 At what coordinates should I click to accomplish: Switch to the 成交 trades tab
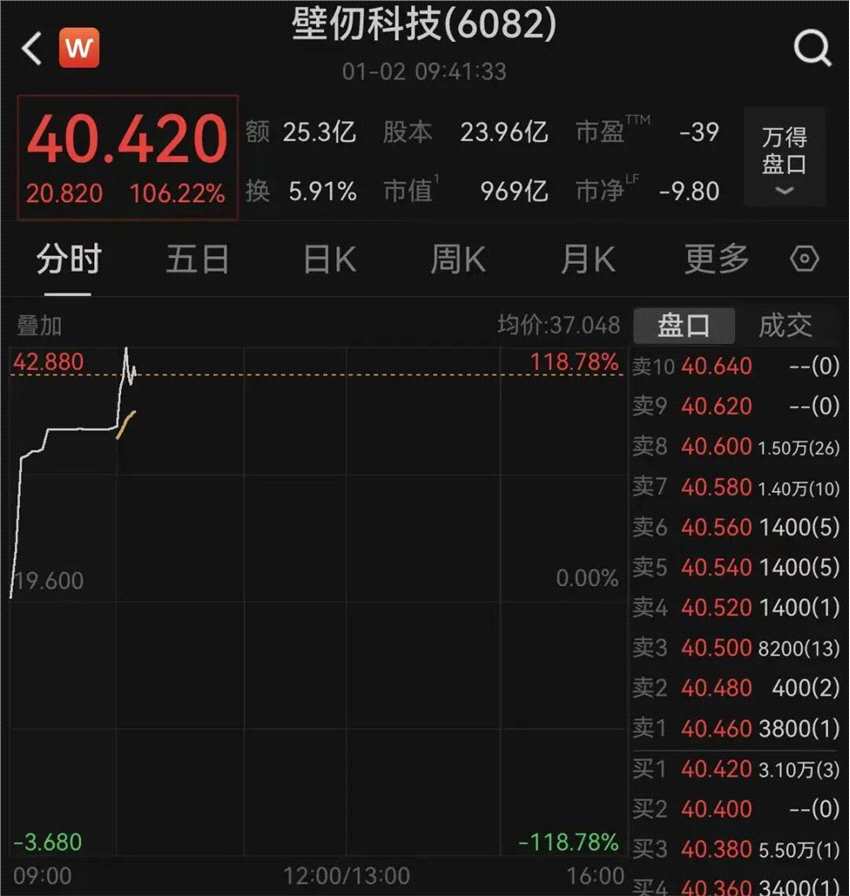point(785,326)
